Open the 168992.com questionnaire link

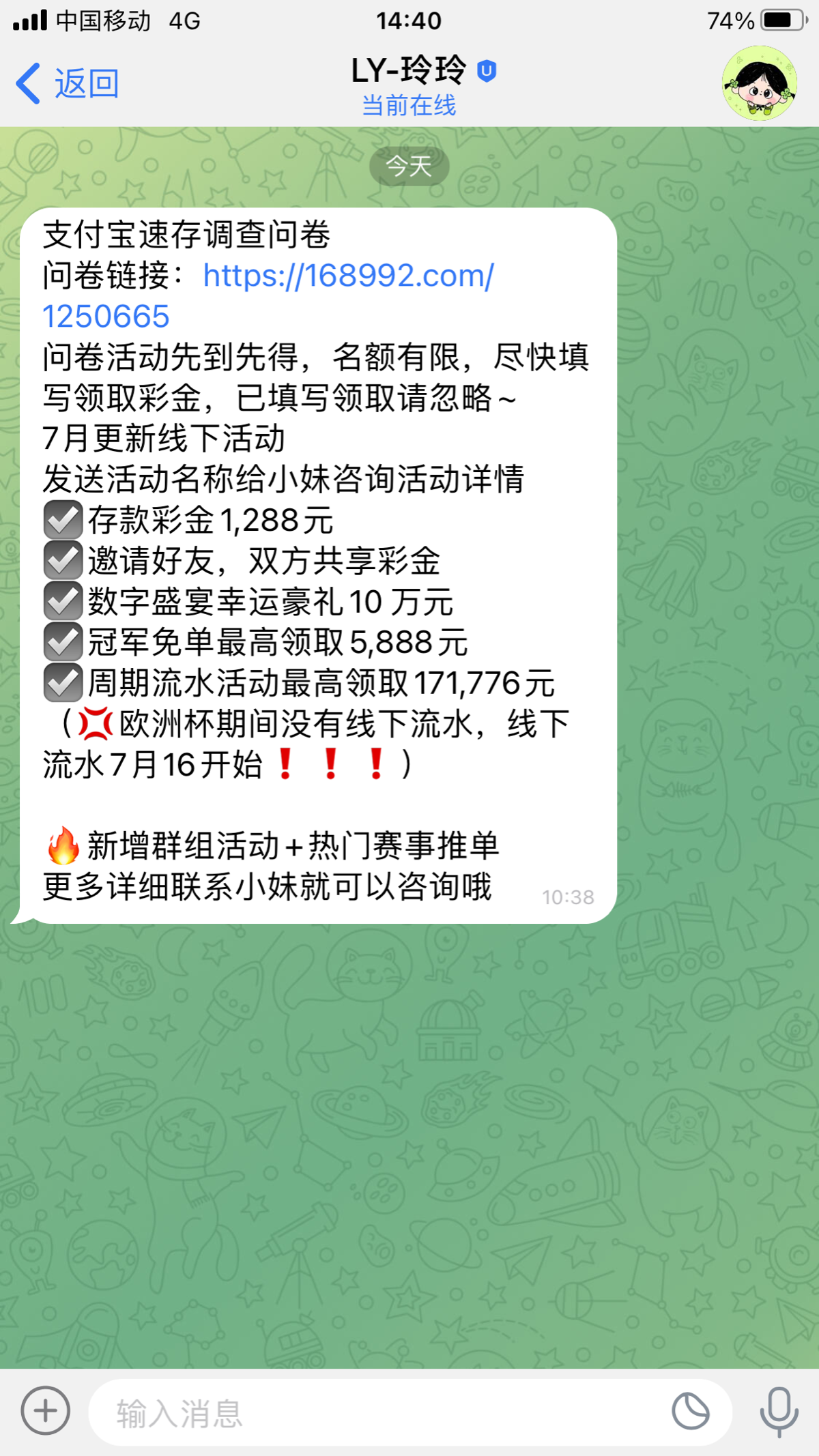tap(348, 276)
